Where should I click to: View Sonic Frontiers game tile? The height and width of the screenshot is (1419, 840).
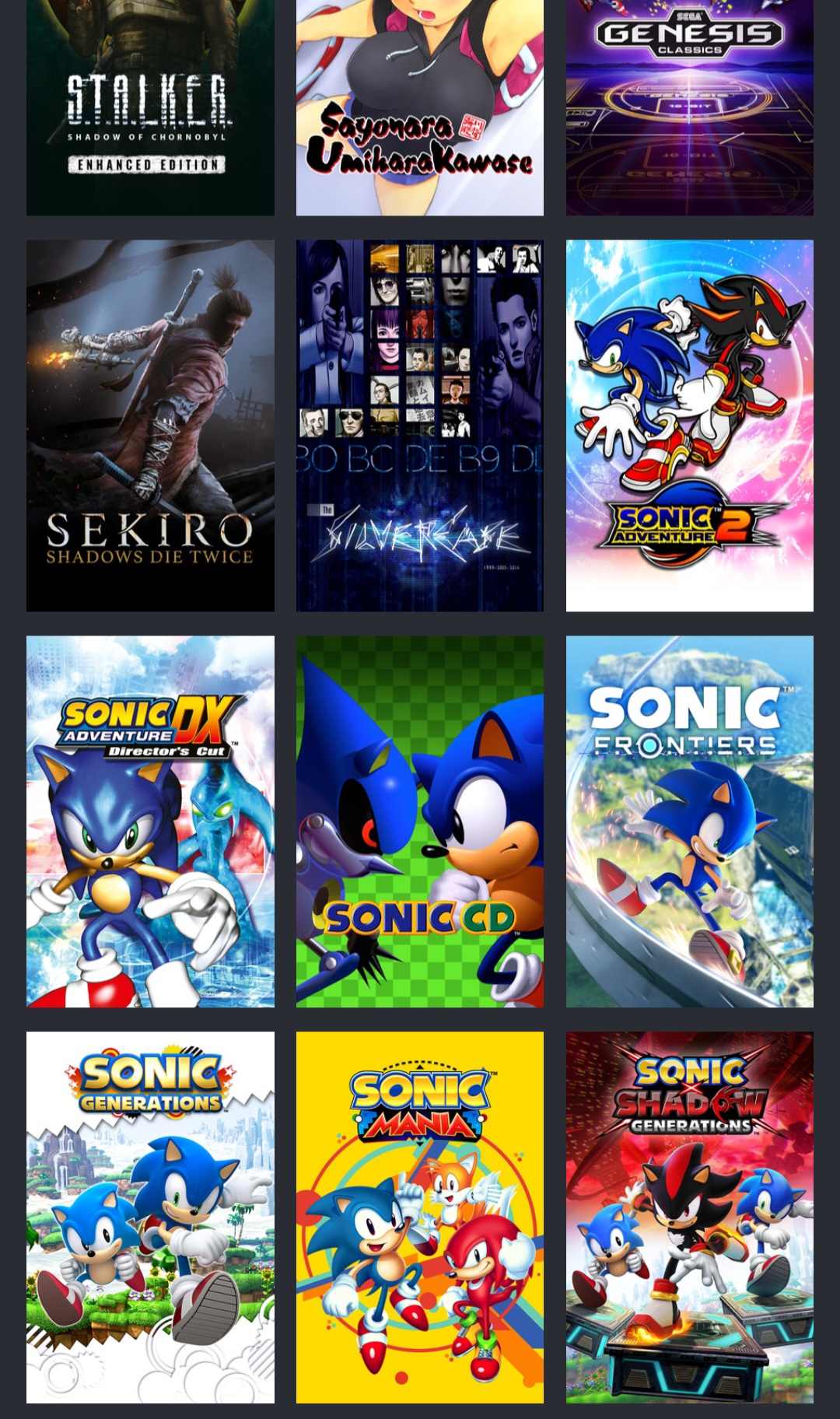click(689, 822)
